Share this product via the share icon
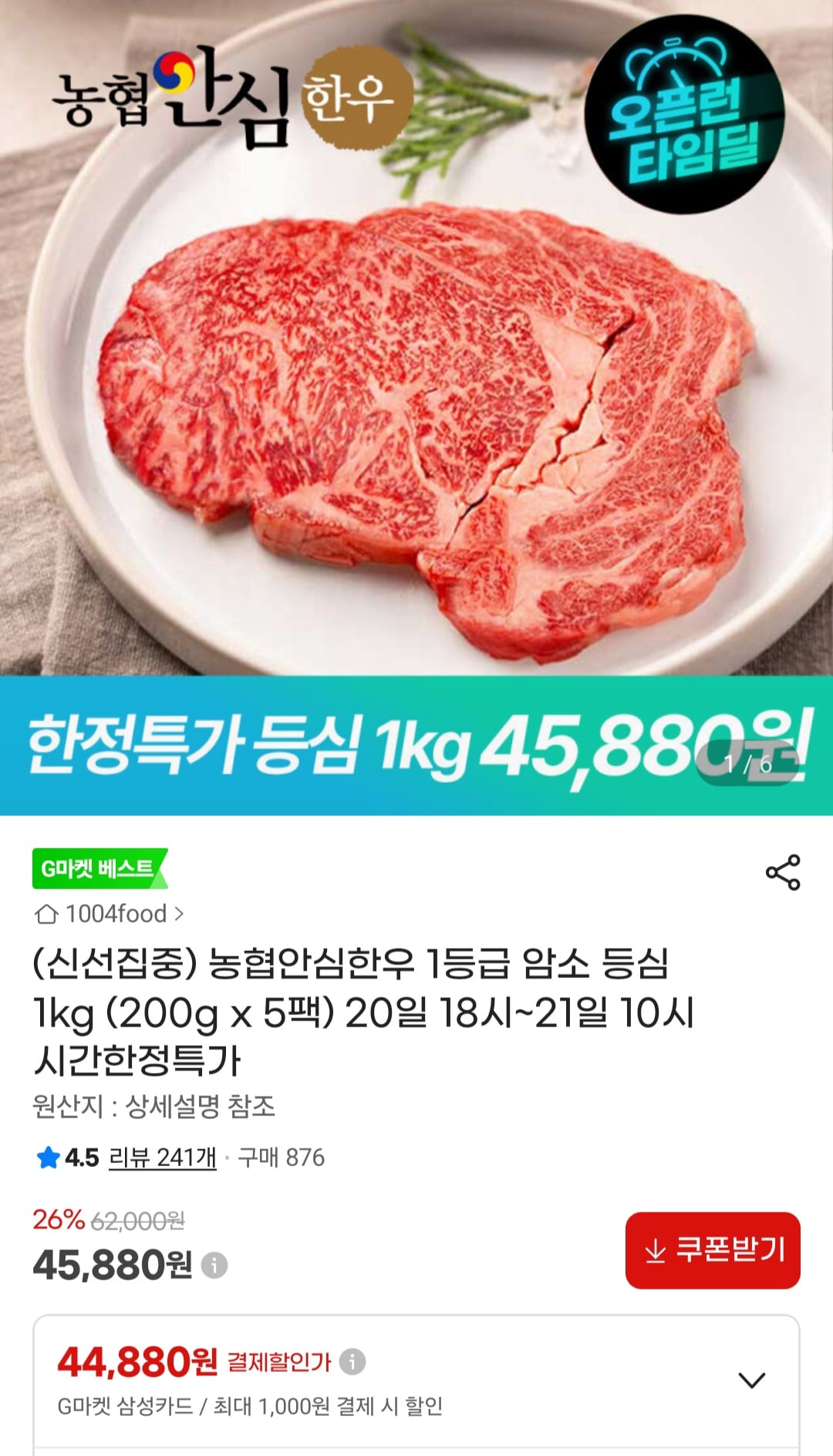 (783, 872)
